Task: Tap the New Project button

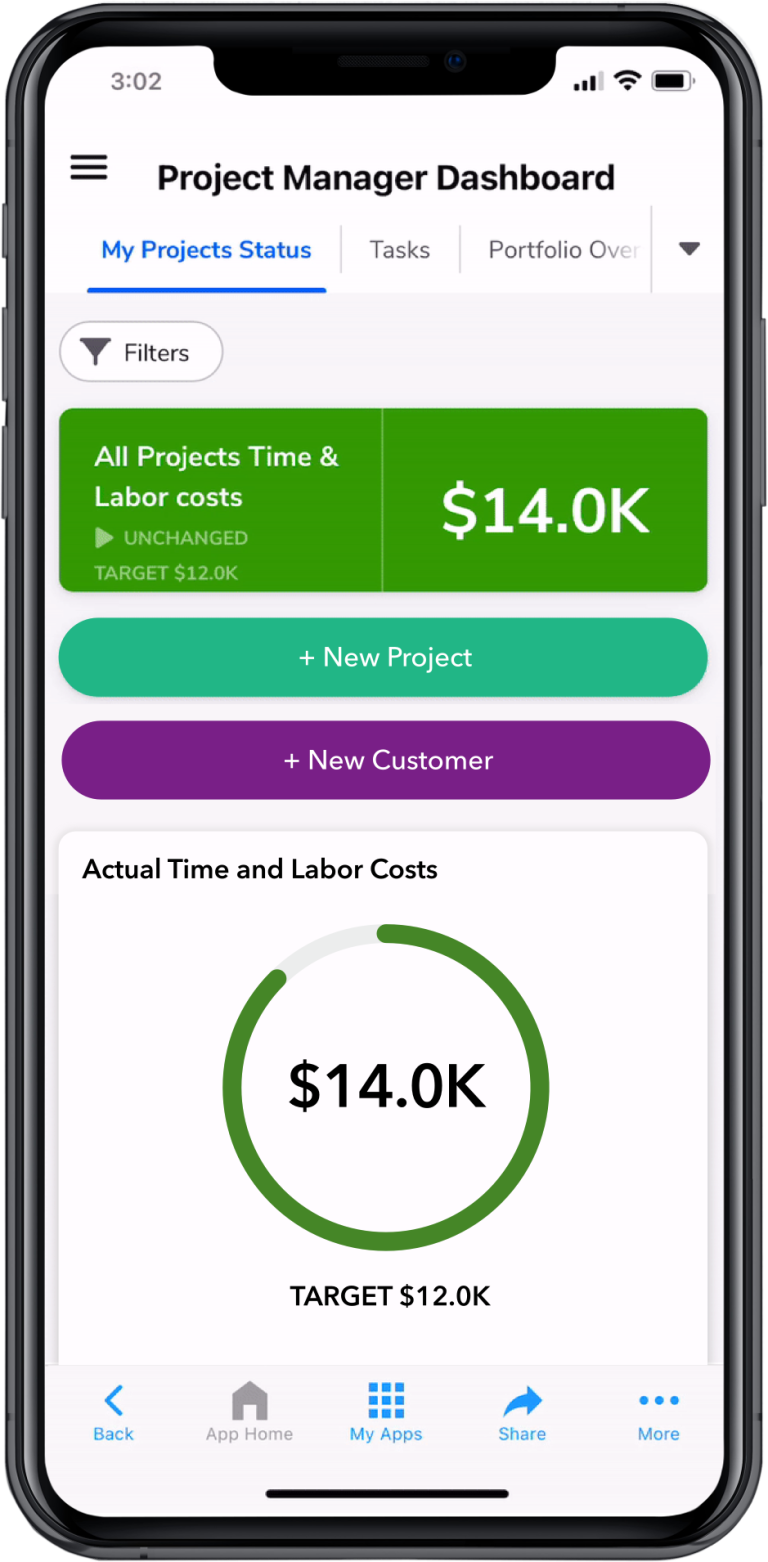Action: coord(384,657)
